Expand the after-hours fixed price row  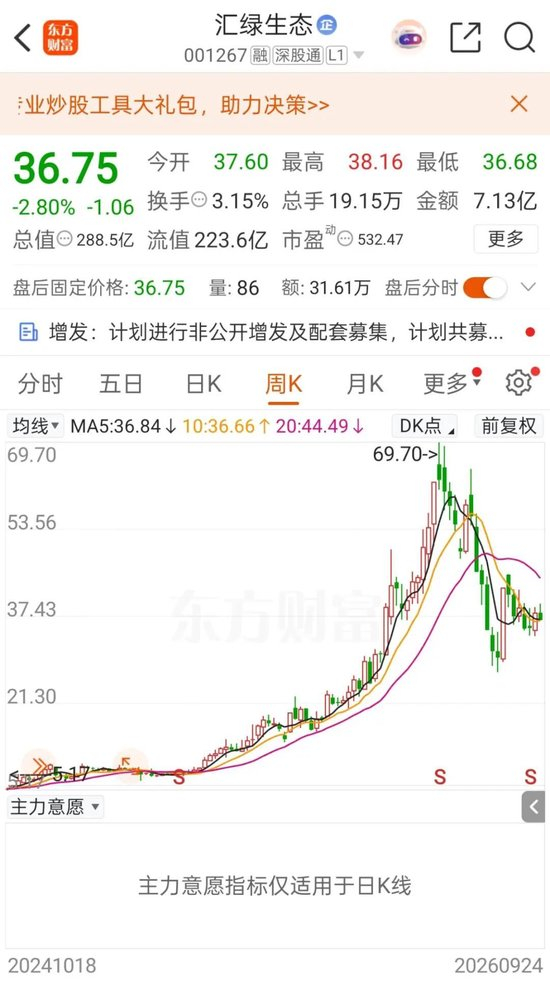click(x=528, y=288)
